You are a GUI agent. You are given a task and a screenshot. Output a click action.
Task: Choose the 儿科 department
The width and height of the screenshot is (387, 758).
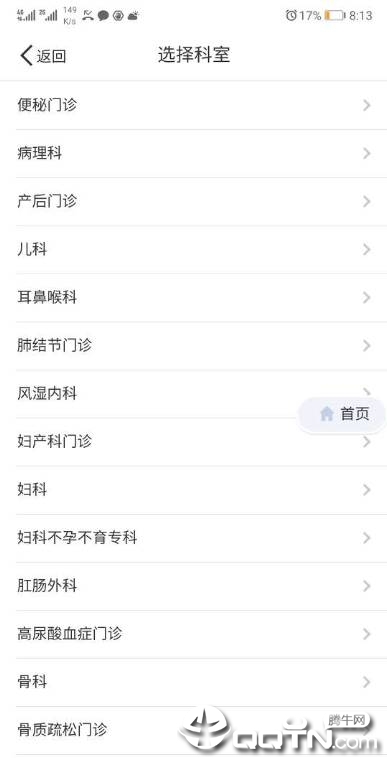pos(193,249)
